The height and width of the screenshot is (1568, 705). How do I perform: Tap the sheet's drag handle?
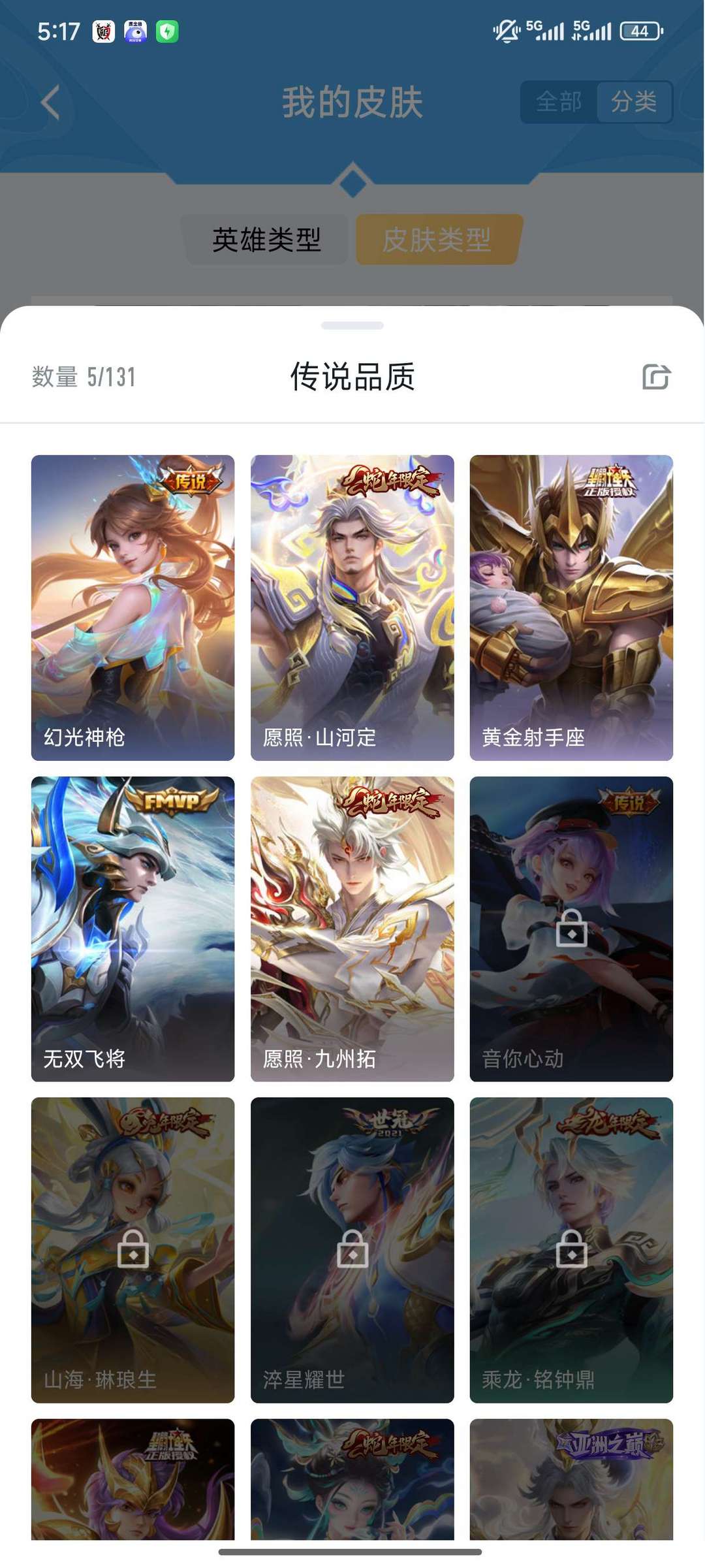pyautogui.click(x=352, y=325)
